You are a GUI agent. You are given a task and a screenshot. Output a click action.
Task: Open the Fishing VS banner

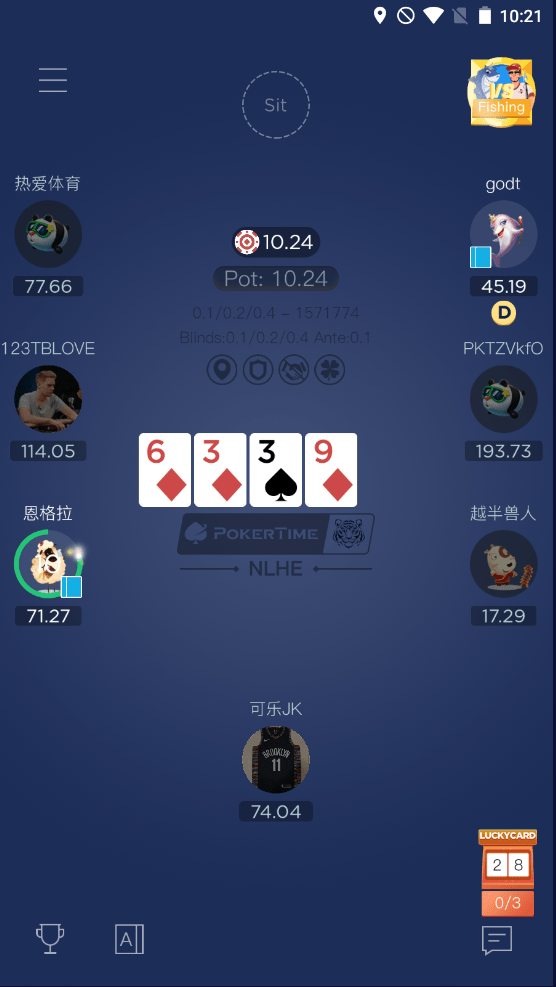(501, 92)
